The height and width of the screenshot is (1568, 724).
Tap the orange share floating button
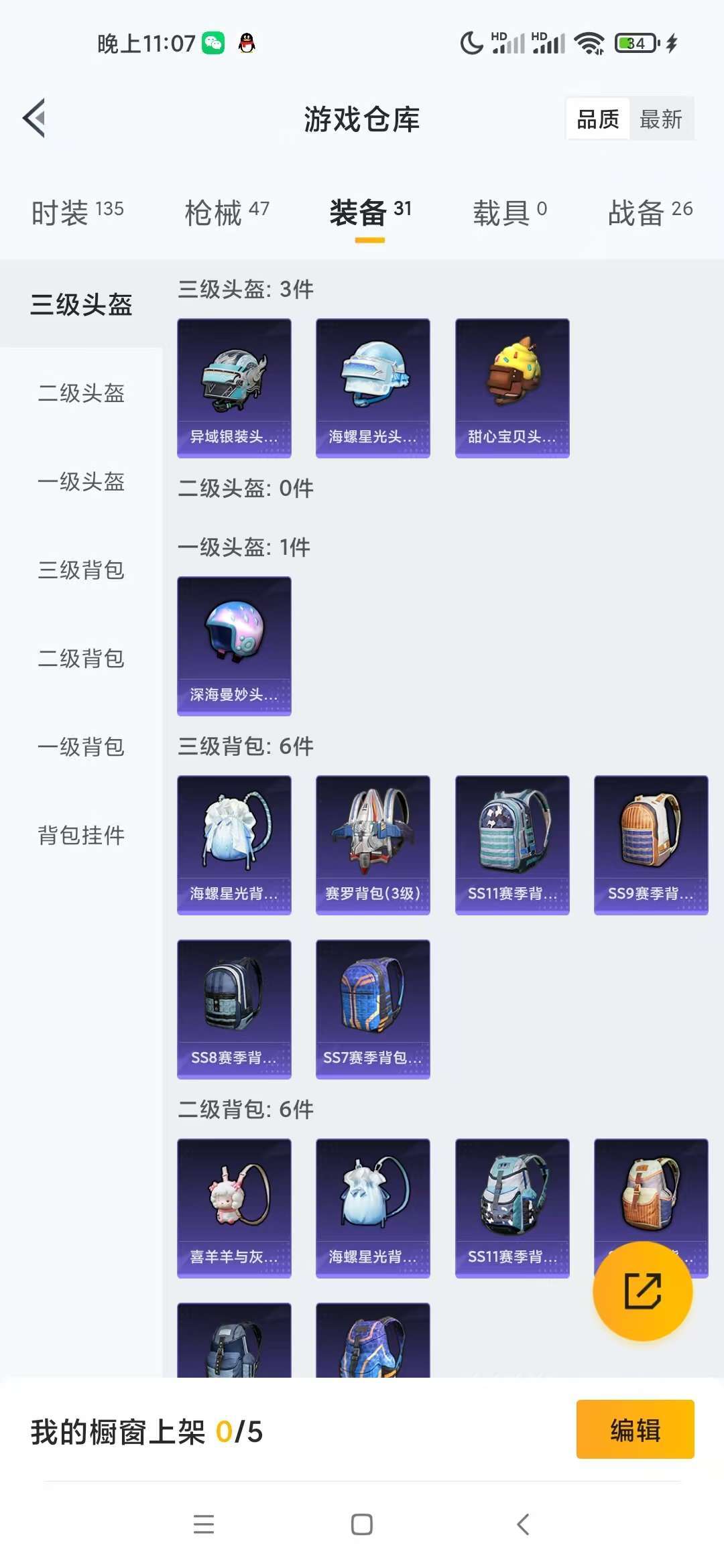click(643, 1291)
